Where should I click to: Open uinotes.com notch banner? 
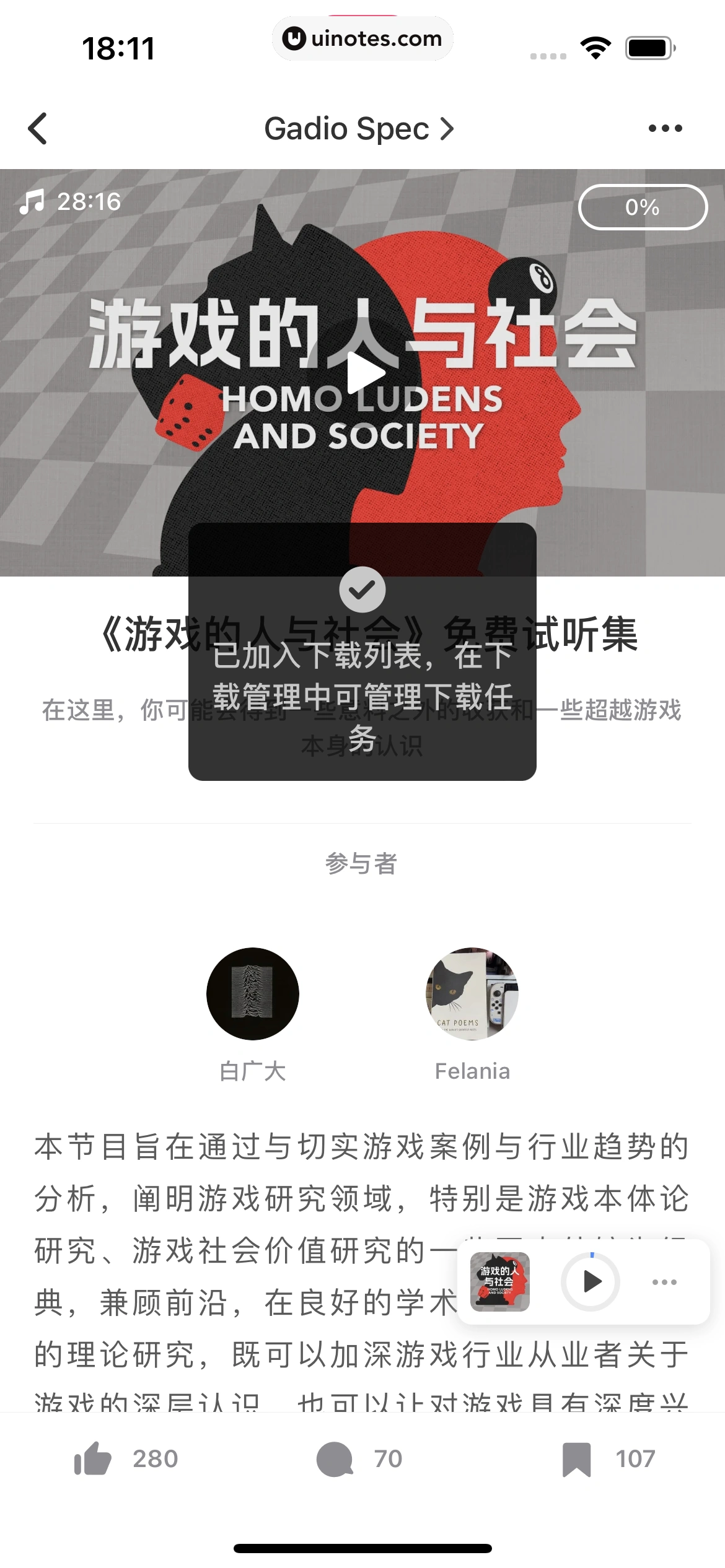(x=362, y=38)
